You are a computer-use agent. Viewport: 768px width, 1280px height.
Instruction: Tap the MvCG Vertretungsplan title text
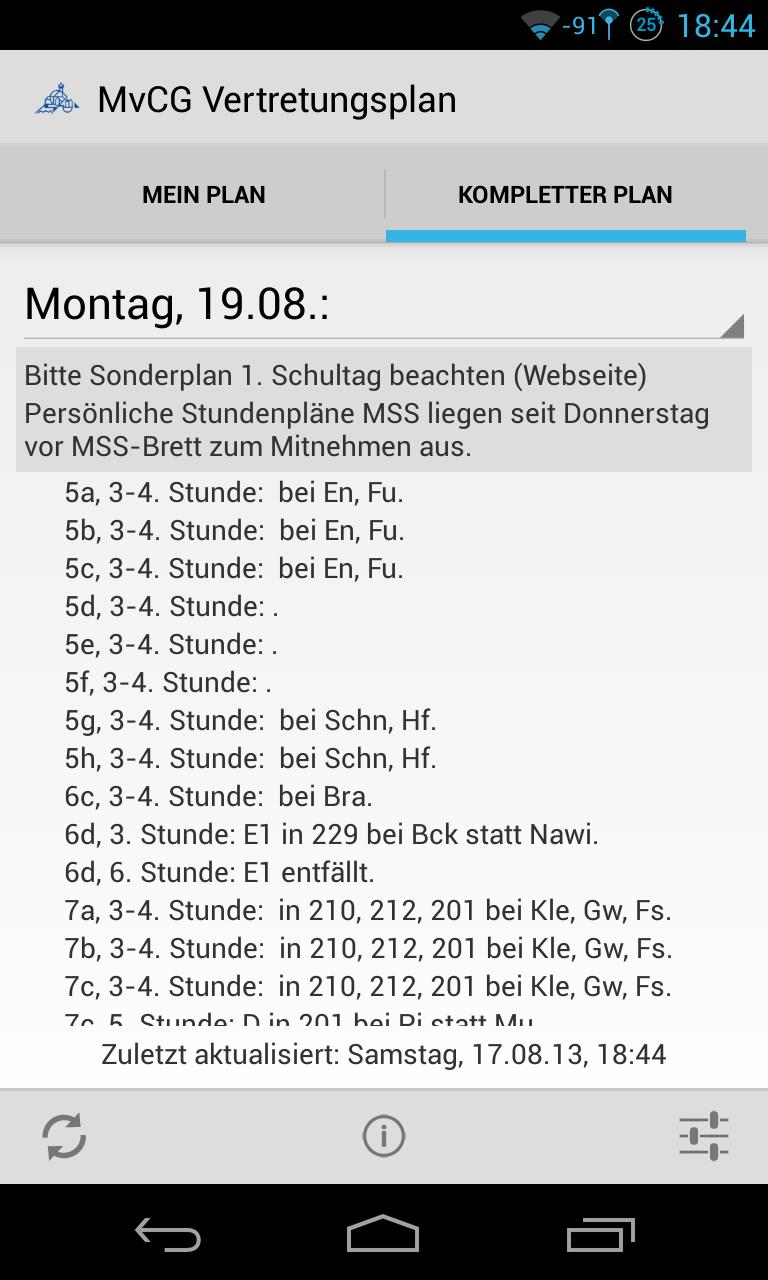click(276, 97)
